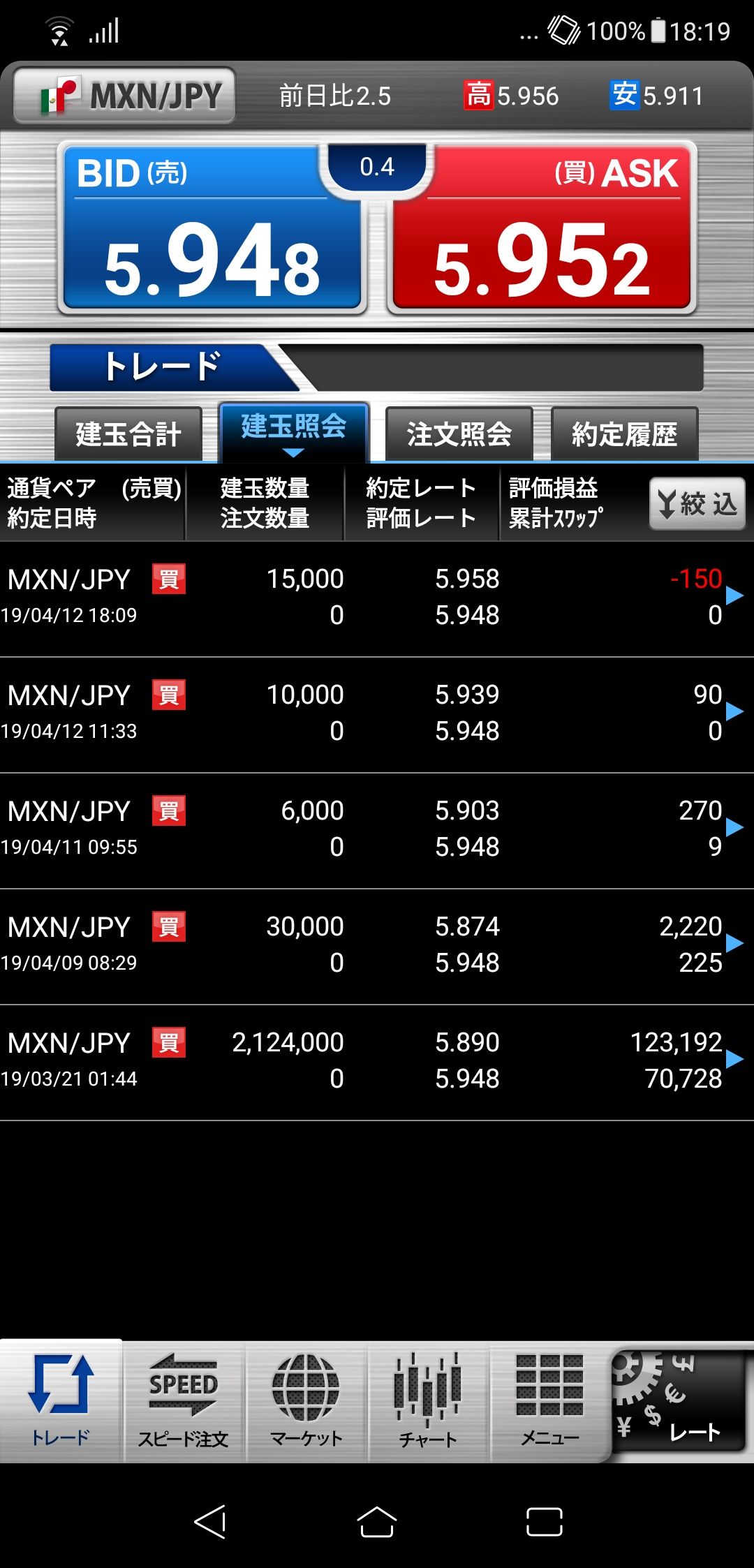This screenshot has width=754, height=1568.
Task: Tap the system back button
Action: [210, 1522]
